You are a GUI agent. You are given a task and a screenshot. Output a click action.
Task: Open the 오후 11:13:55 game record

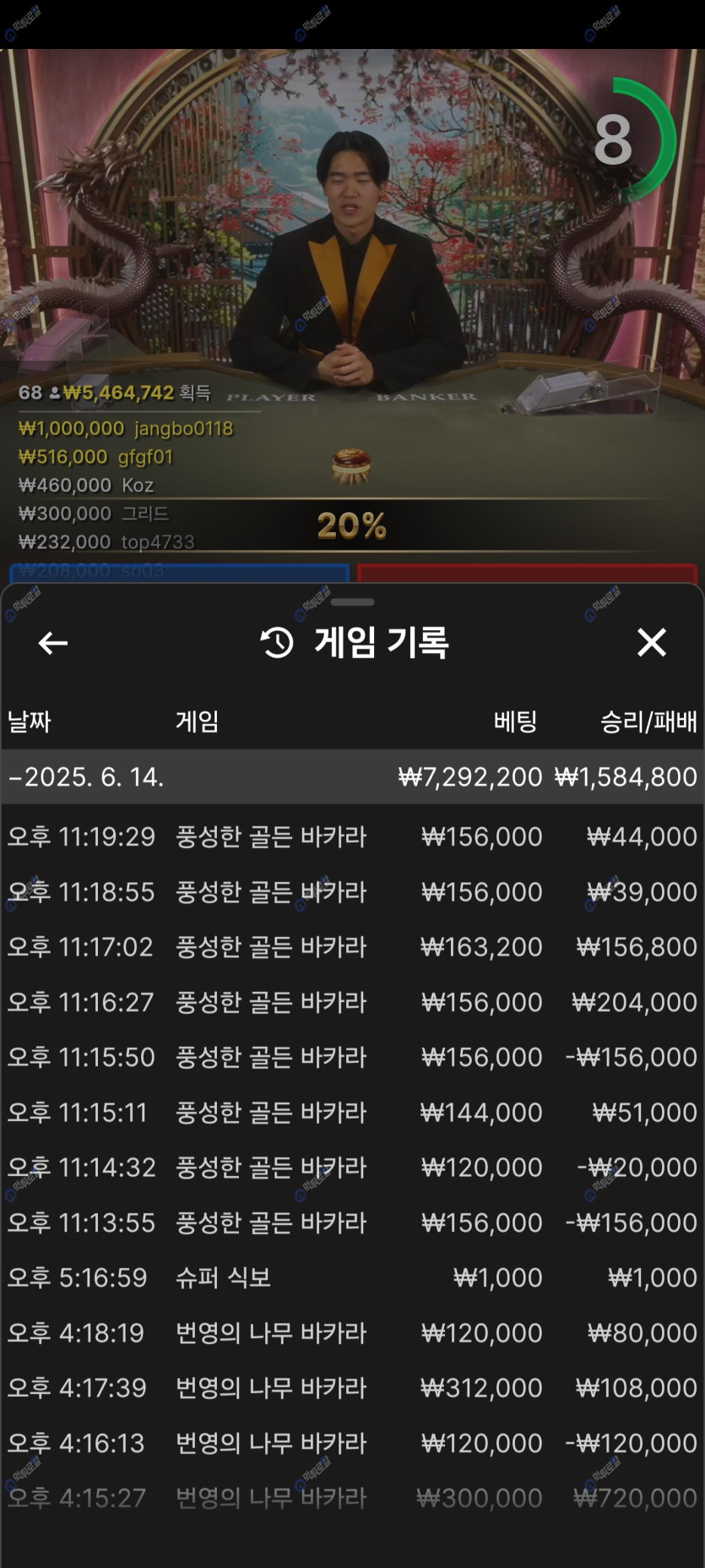tap(352, 1222)
